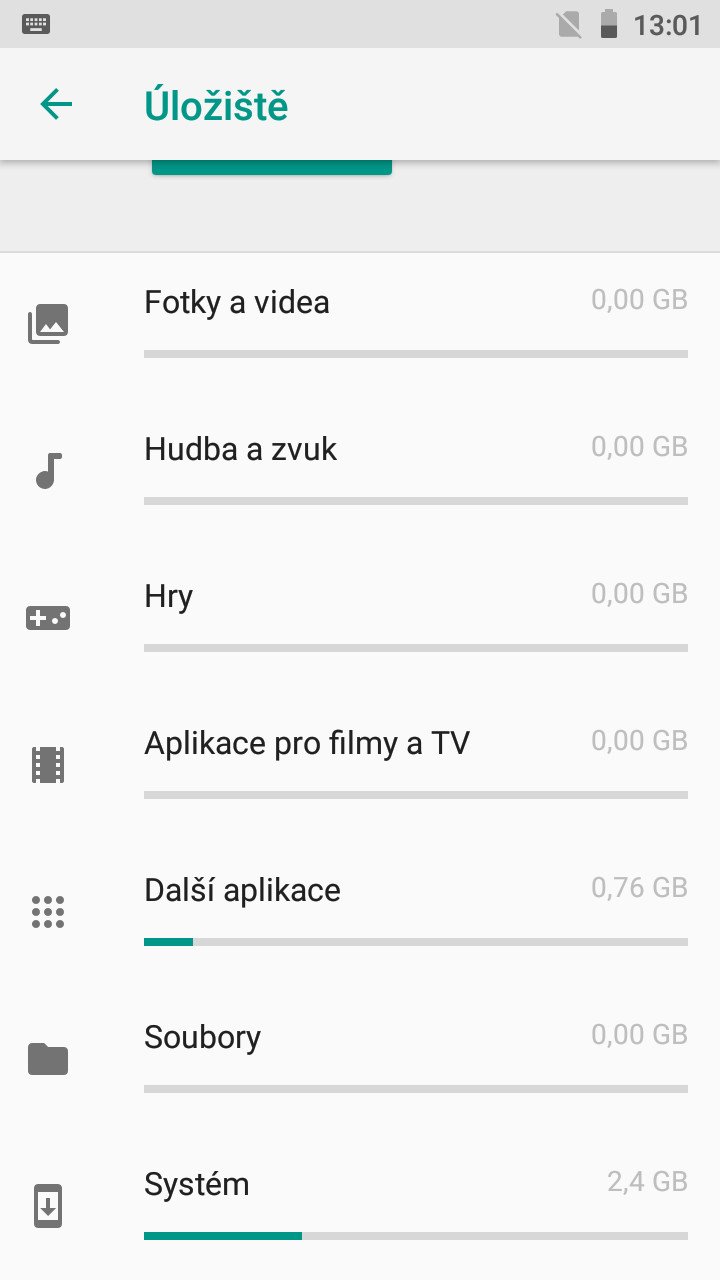
Task: Open Fotky a videa storage details
Action: coord(360,326)
